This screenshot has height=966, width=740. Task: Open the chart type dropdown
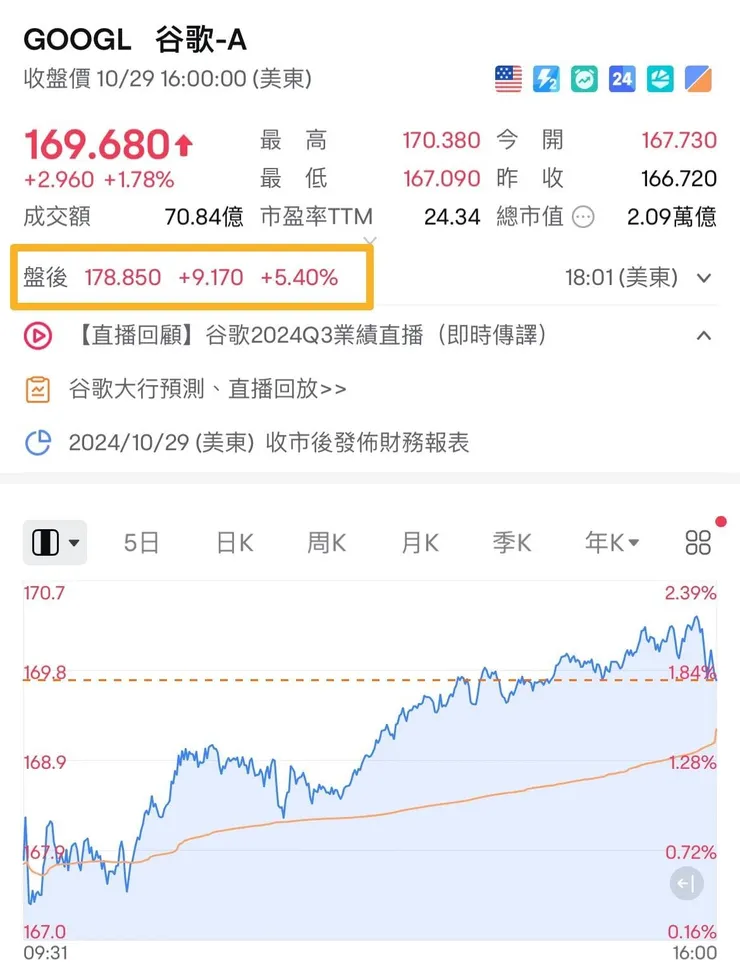pos(55,542)
